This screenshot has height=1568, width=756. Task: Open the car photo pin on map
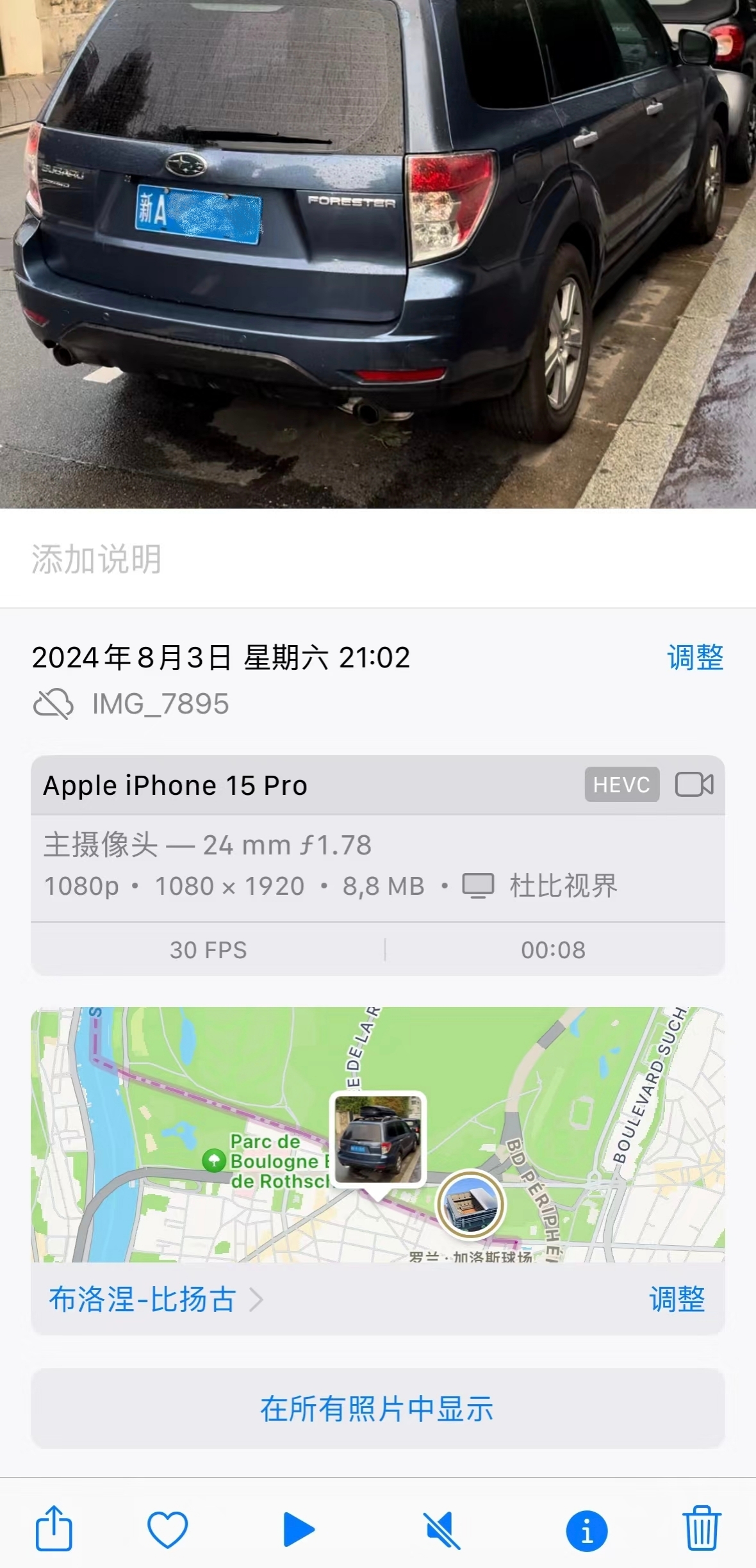pyautogui.click(x=378, y=1139)
